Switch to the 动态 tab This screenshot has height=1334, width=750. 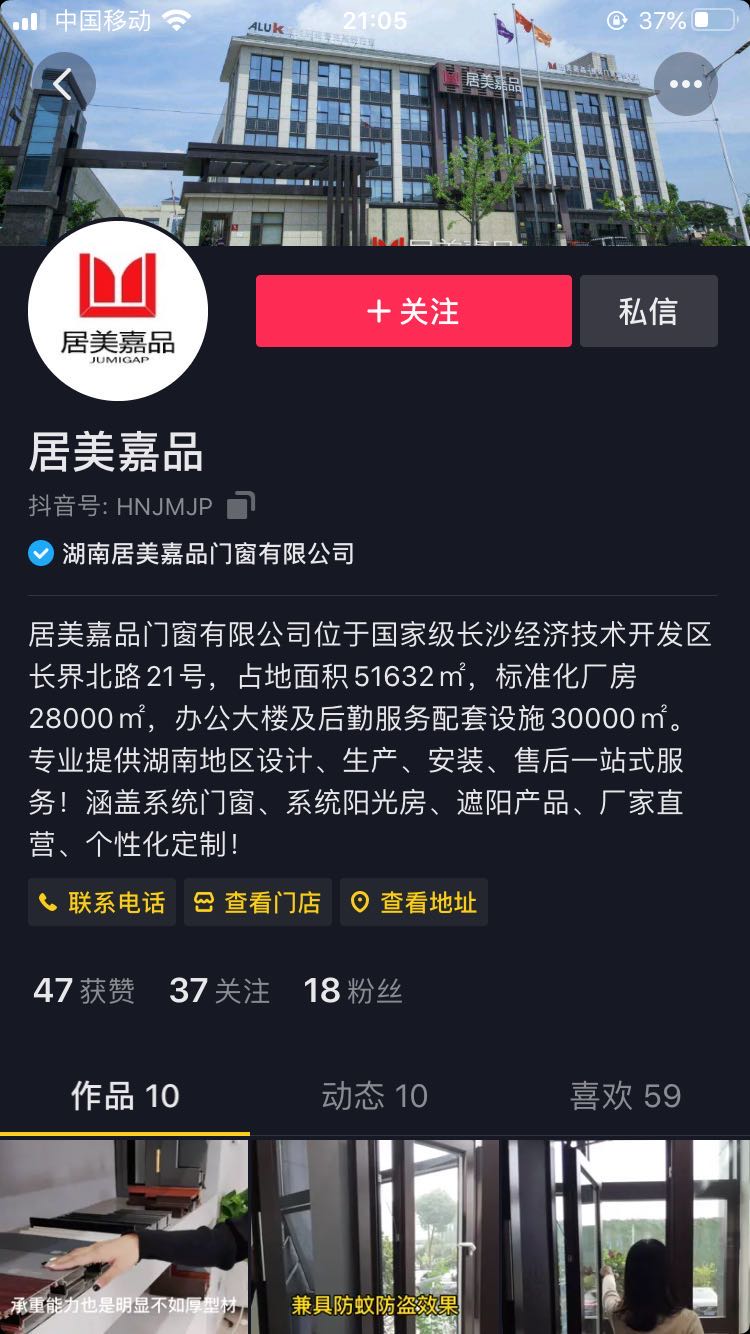(x=374, y=1096)
